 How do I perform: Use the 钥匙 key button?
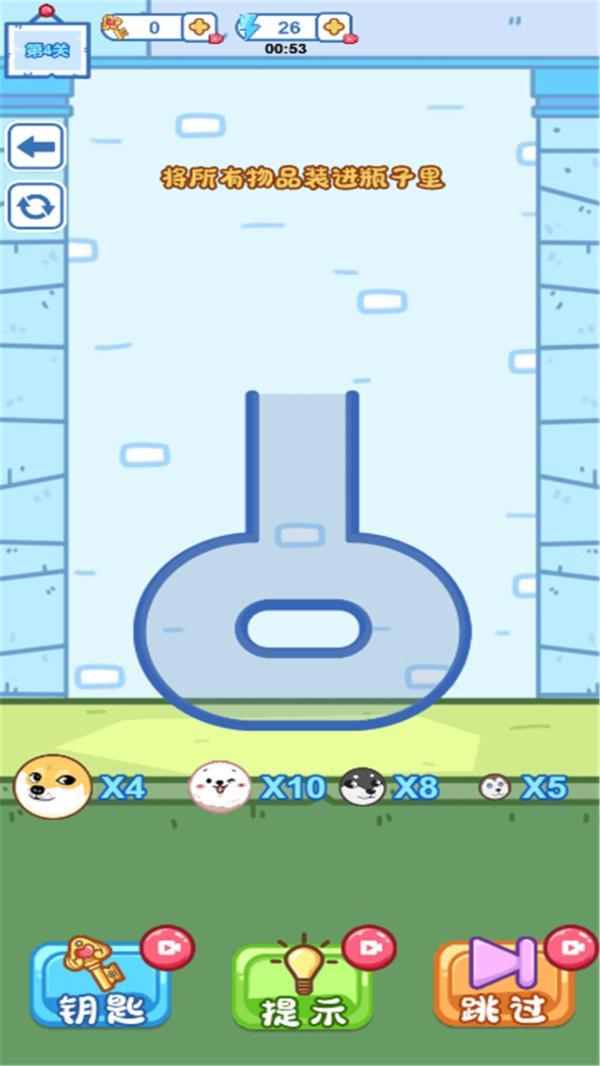[100, 984]
